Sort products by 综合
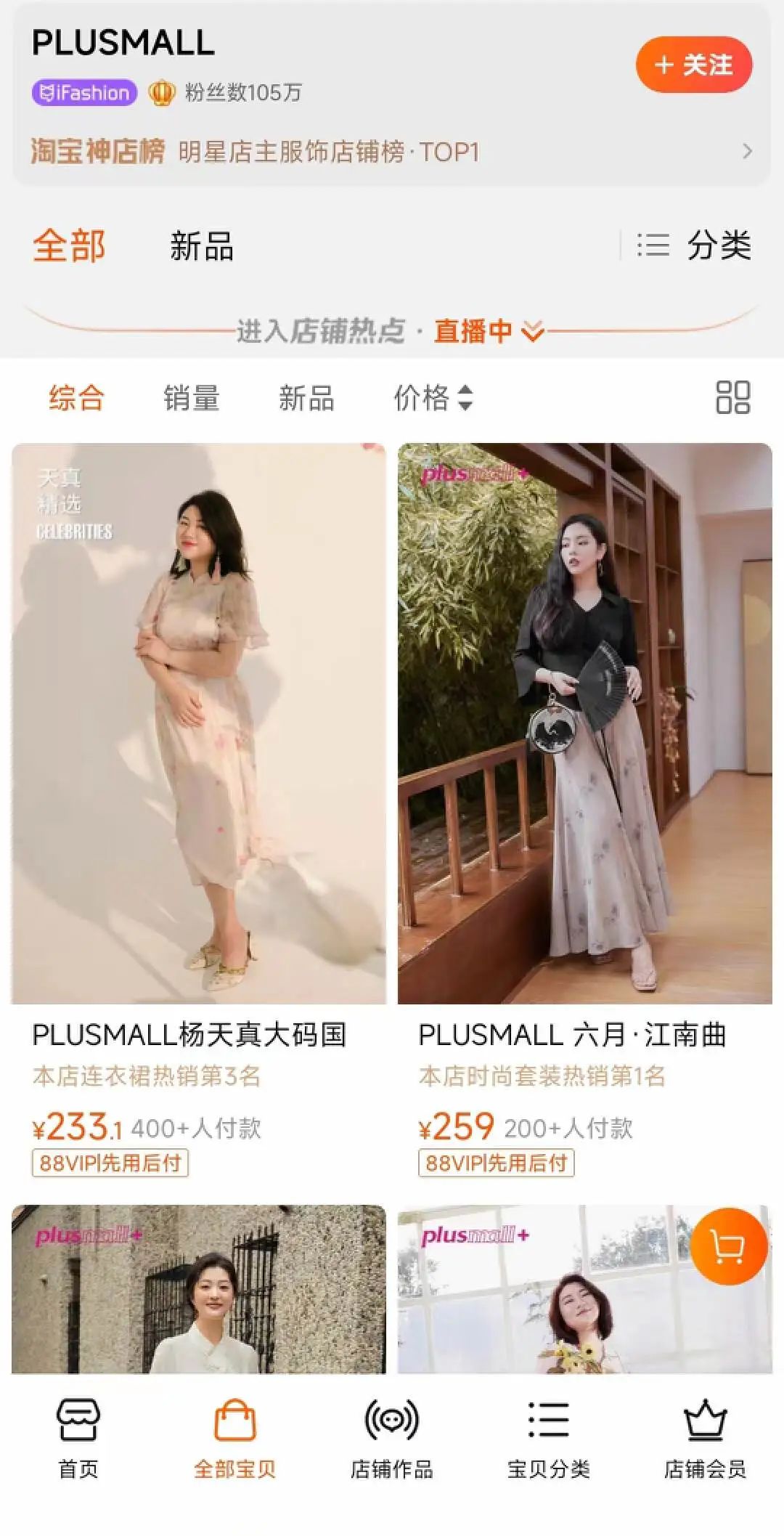The height and width of the screenshot is (1536, 784). [x=76, y=398]
